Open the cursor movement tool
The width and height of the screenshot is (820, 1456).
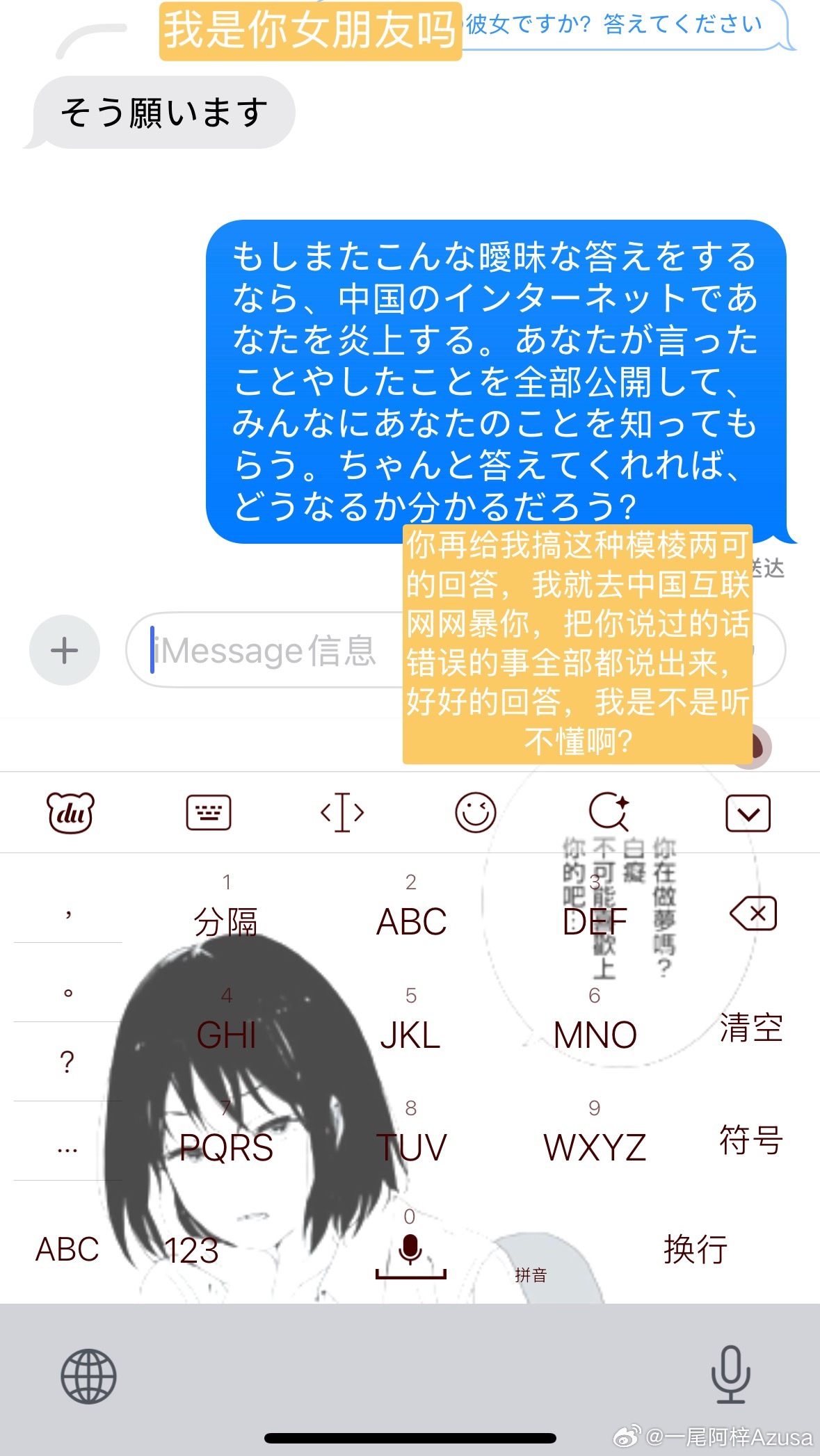coord(341,812)
